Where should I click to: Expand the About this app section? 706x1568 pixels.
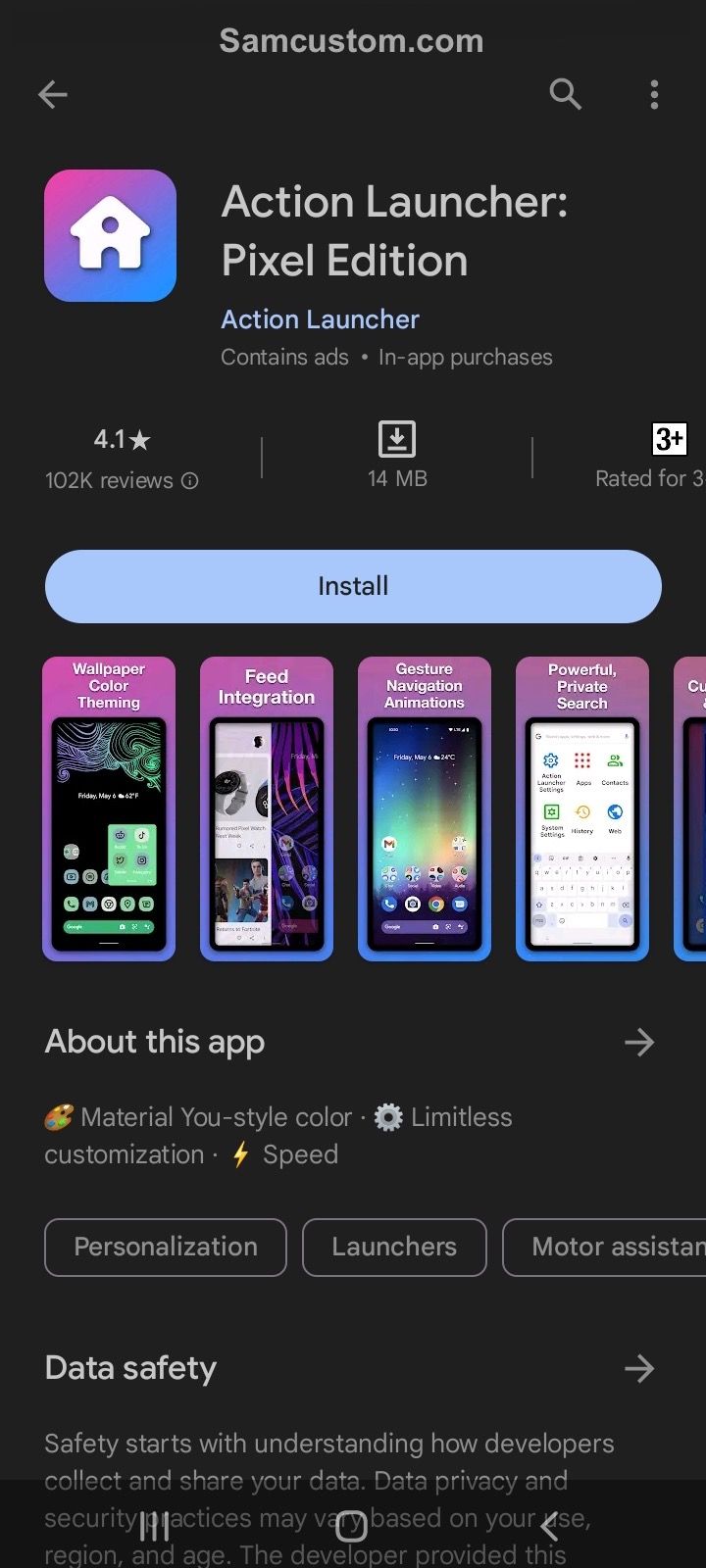[x=639, y=1042]
